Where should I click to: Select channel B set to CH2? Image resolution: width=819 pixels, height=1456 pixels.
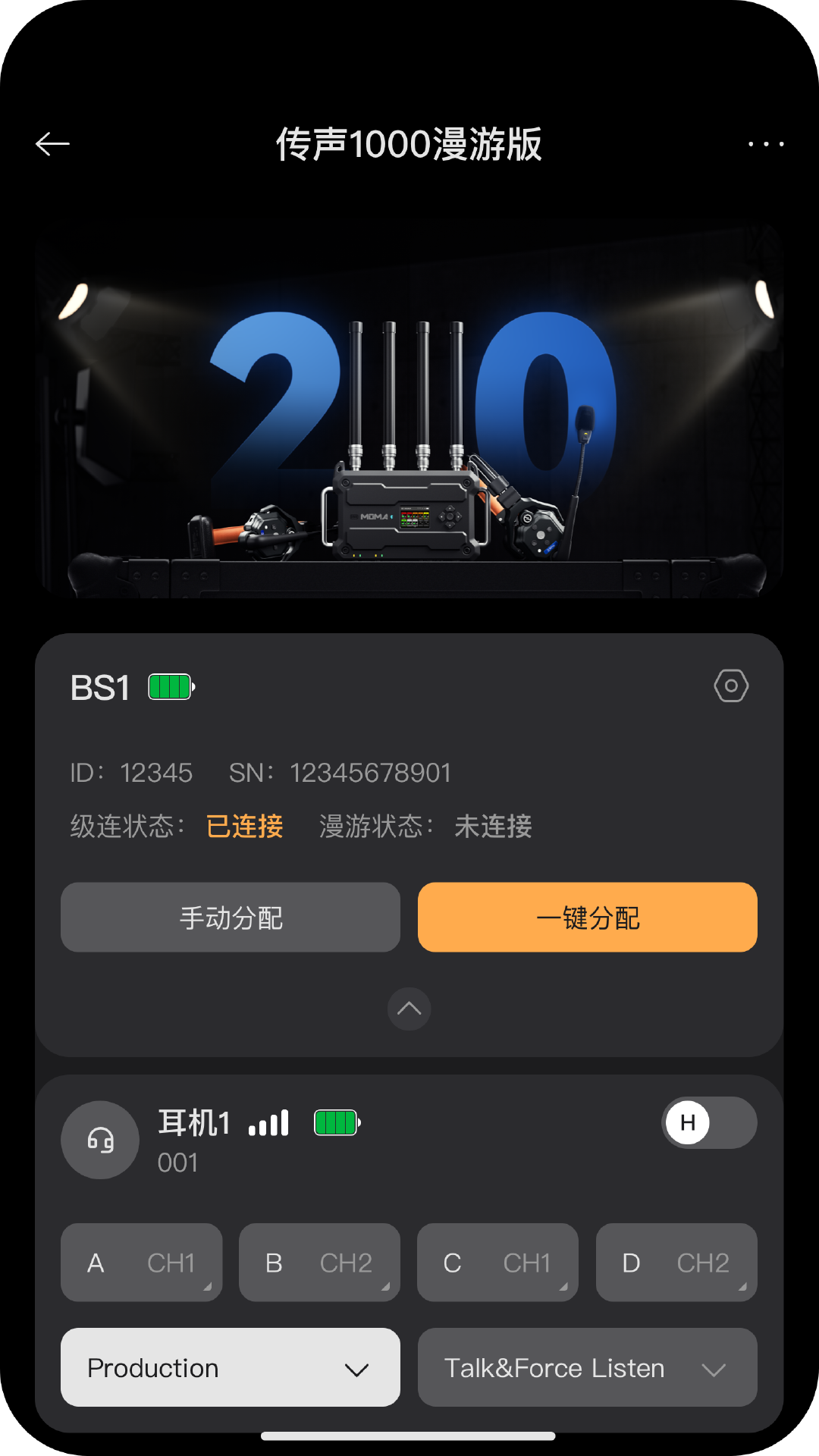pos(319,1263)
